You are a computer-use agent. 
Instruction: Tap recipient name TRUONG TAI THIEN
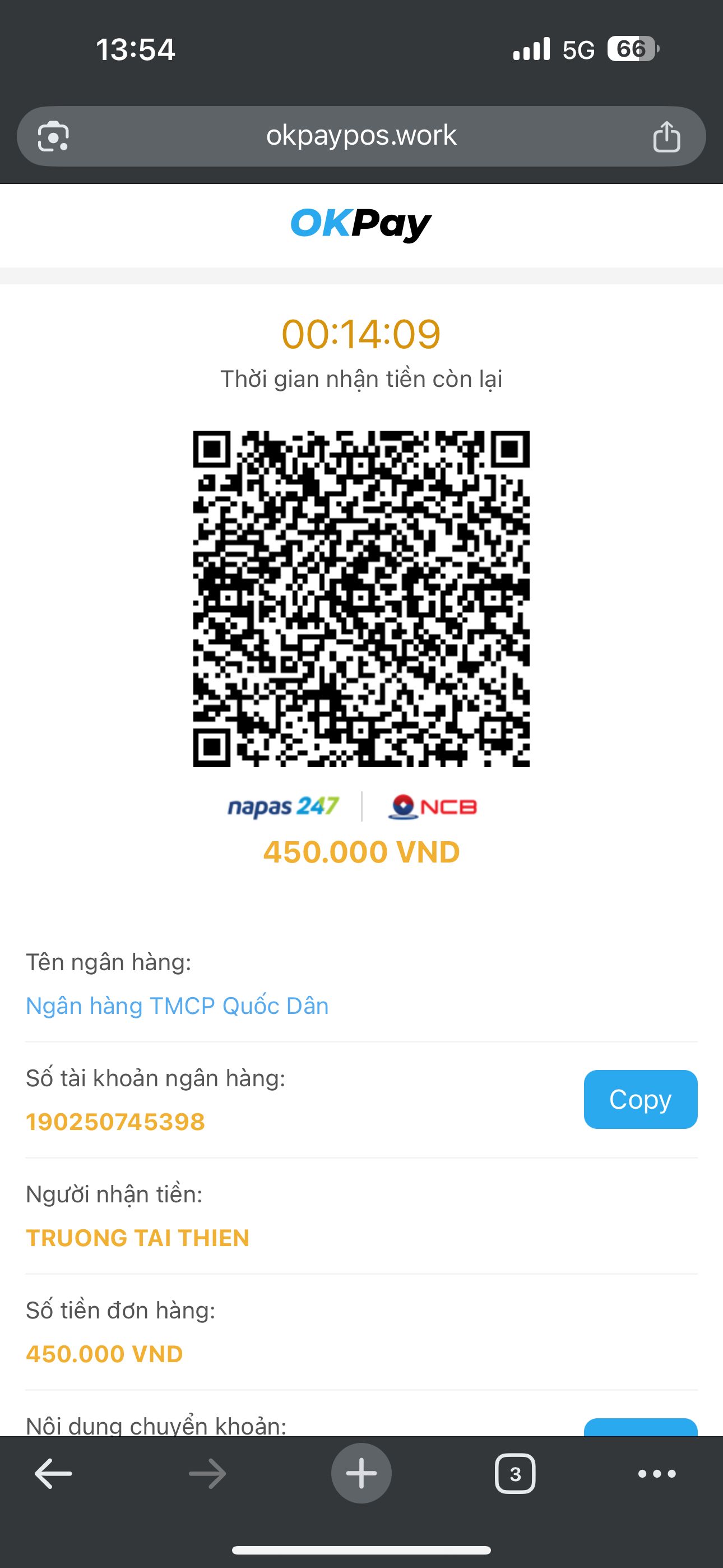click(137, 1238)
